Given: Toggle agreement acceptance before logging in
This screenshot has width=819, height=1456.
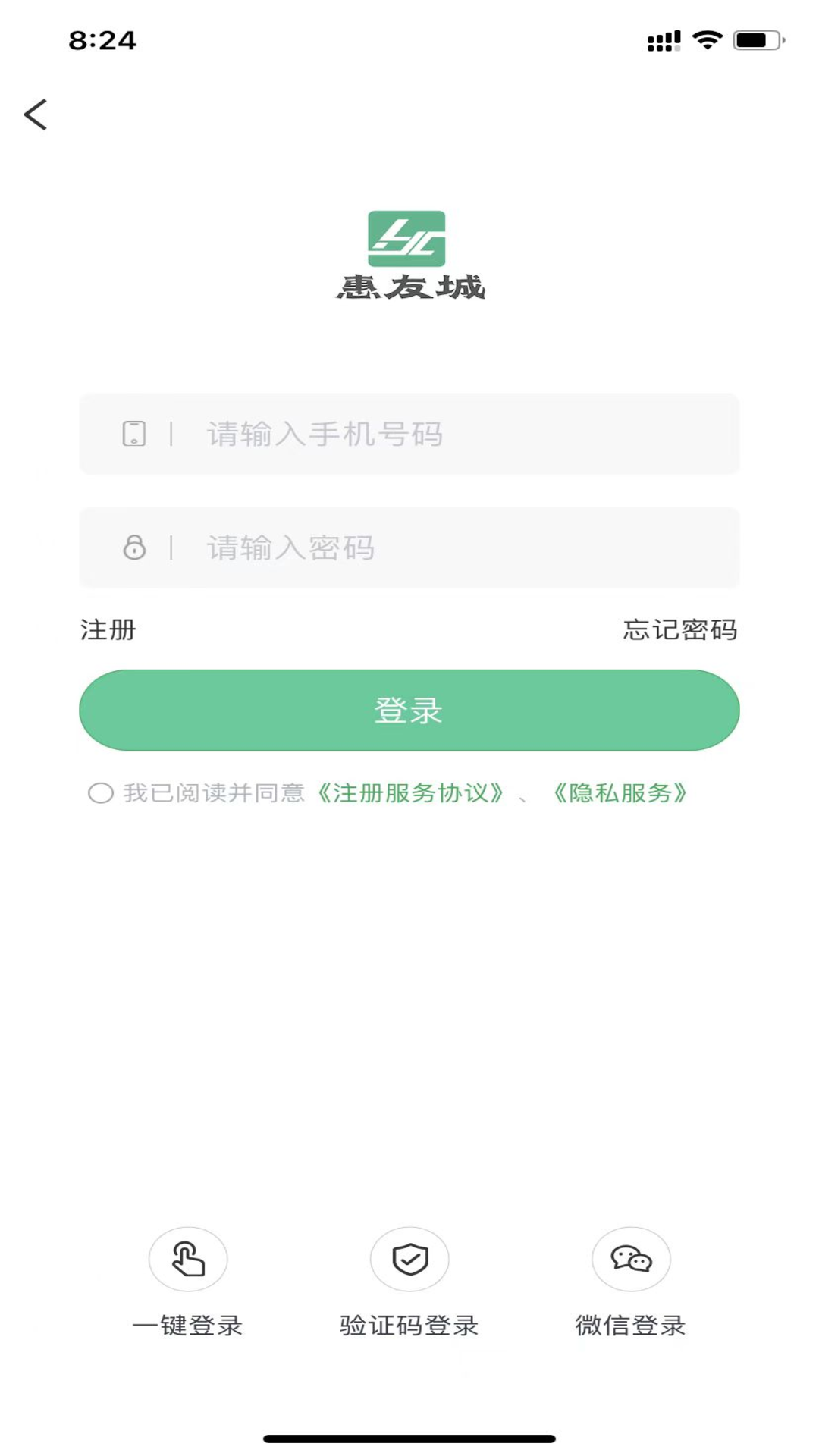Looking at the screenshot, I should (x=100, y=795).
